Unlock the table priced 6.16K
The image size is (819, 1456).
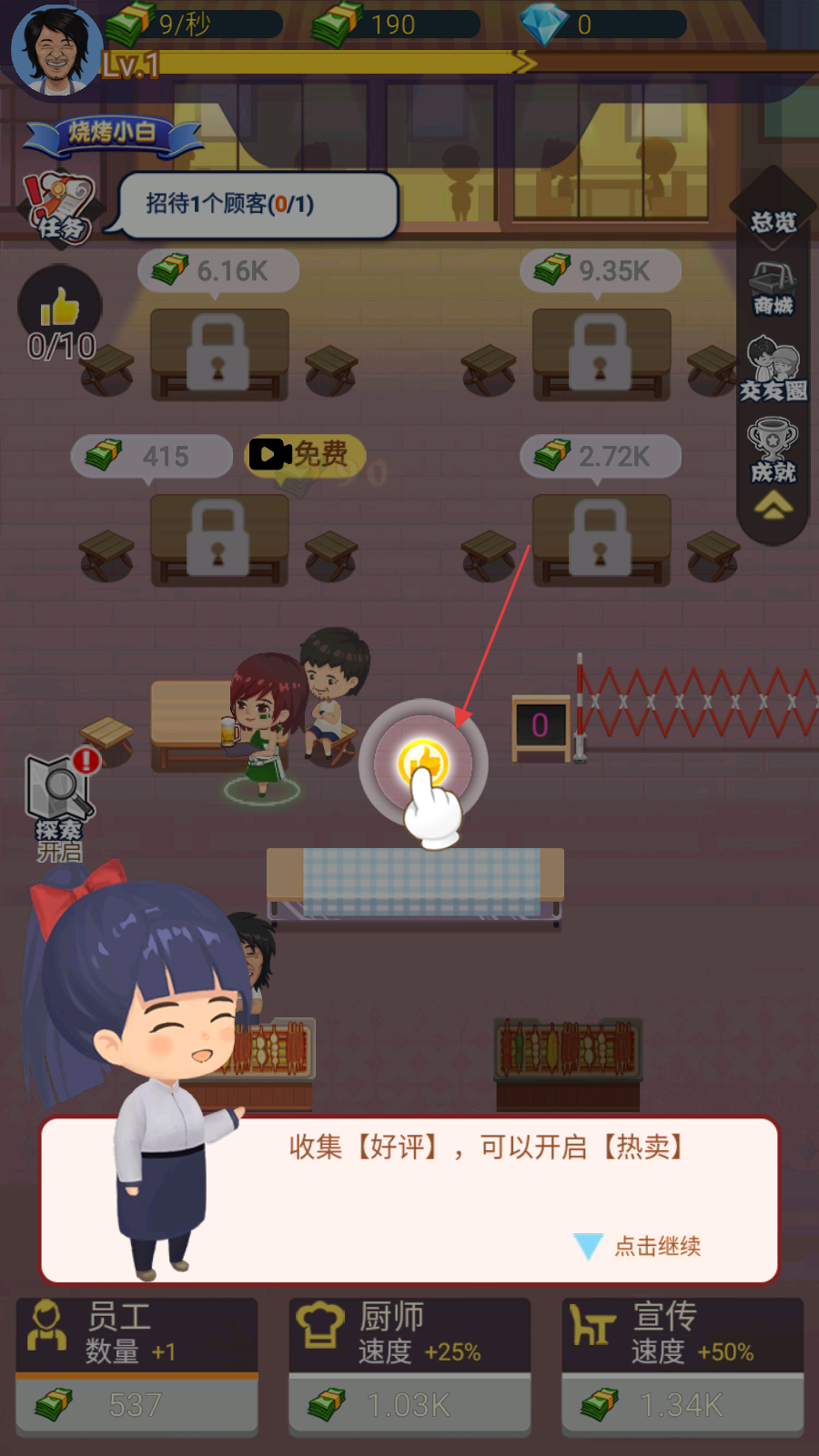[x=219, y=353]
